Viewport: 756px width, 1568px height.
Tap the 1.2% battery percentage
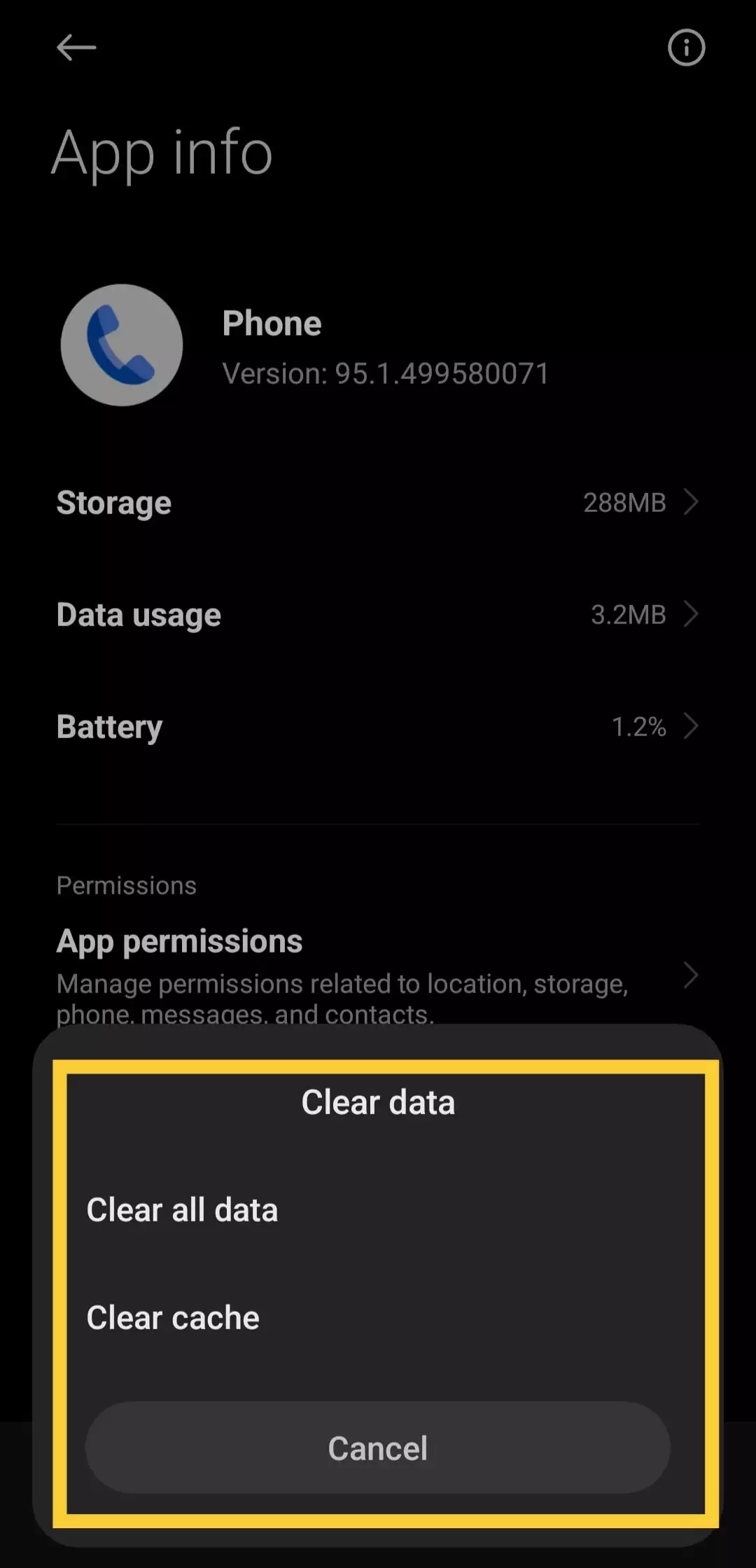tap(638, 727)
